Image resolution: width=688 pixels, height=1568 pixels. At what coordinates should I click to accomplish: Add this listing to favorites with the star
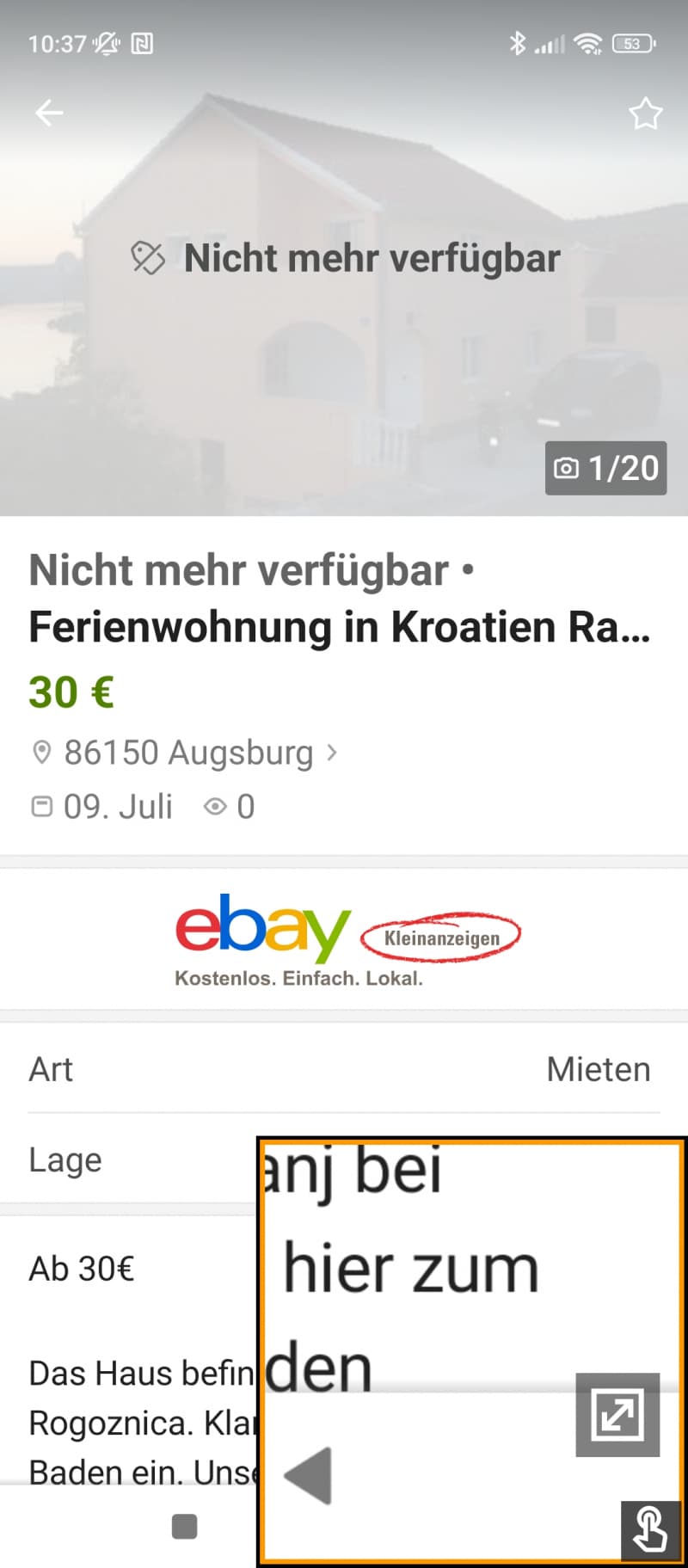point(645,114)
